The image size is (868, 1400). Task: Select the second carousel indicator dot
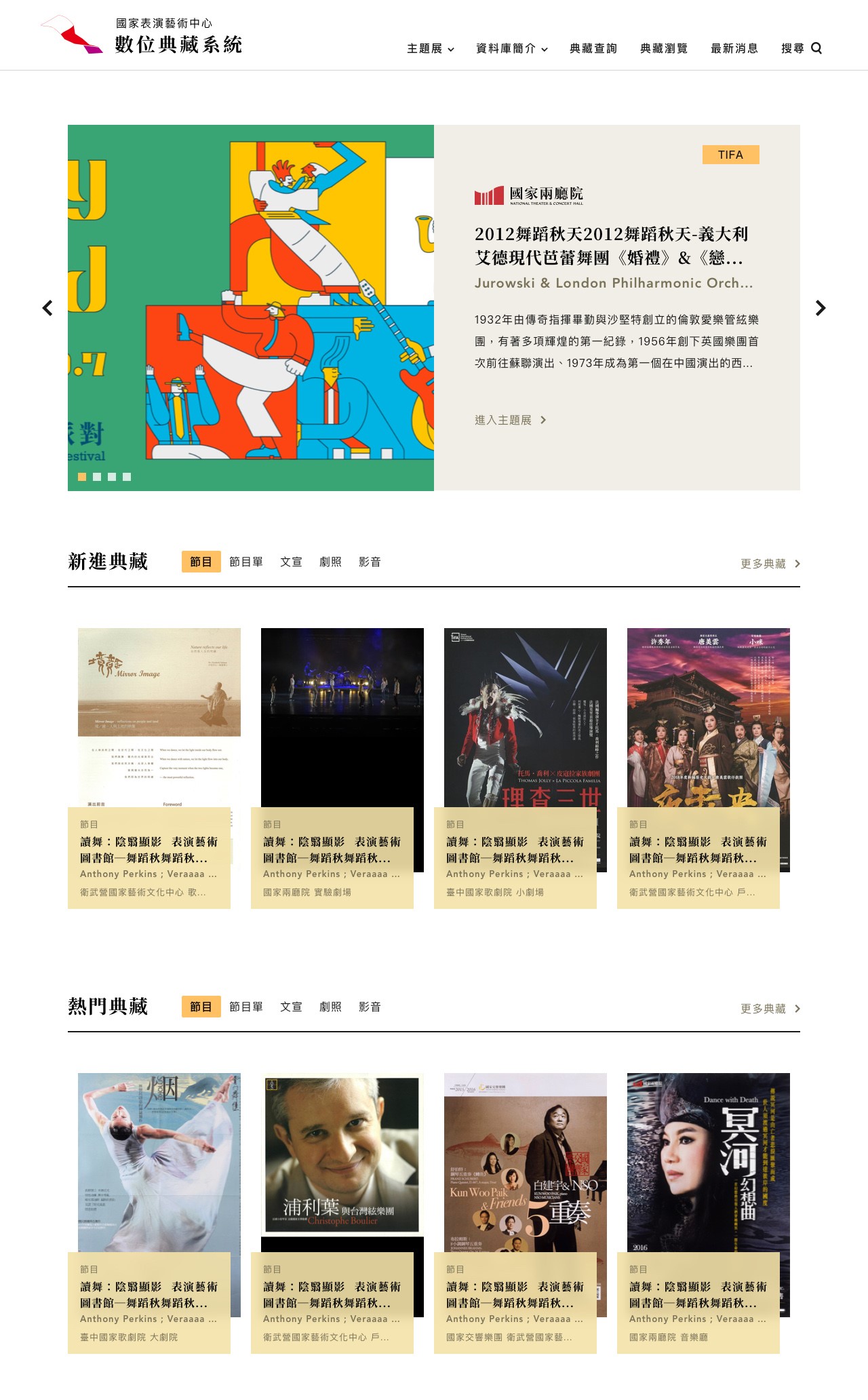click(96, 477)
